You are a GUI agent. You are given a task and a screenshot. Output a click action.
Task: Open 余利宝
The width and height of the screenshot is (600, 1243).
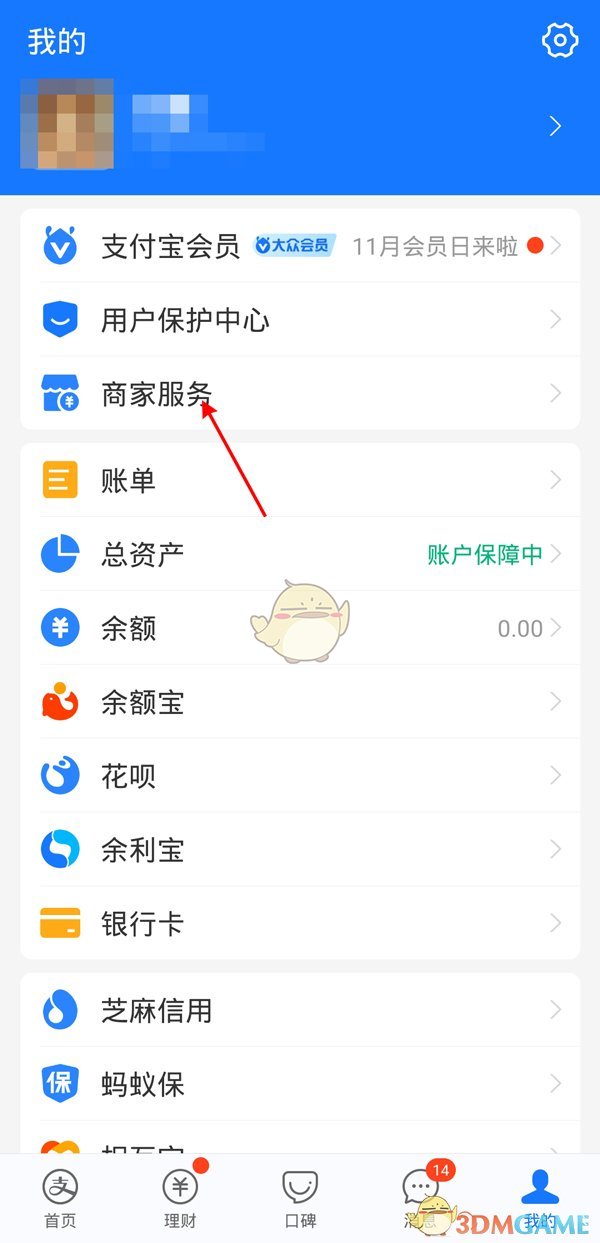pyautogui.click(x=300, y=850)
